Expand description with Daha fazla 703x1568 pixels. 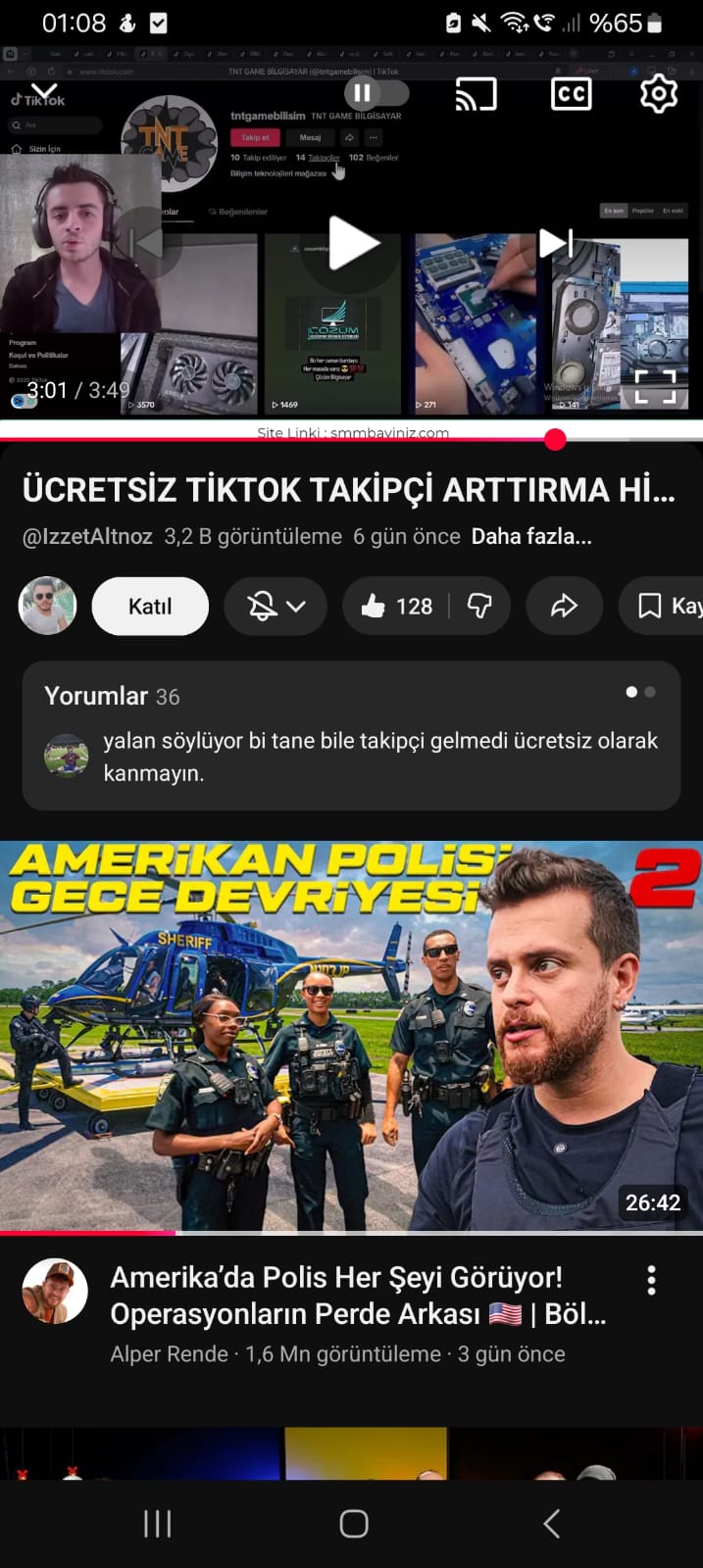coord(531,537)
